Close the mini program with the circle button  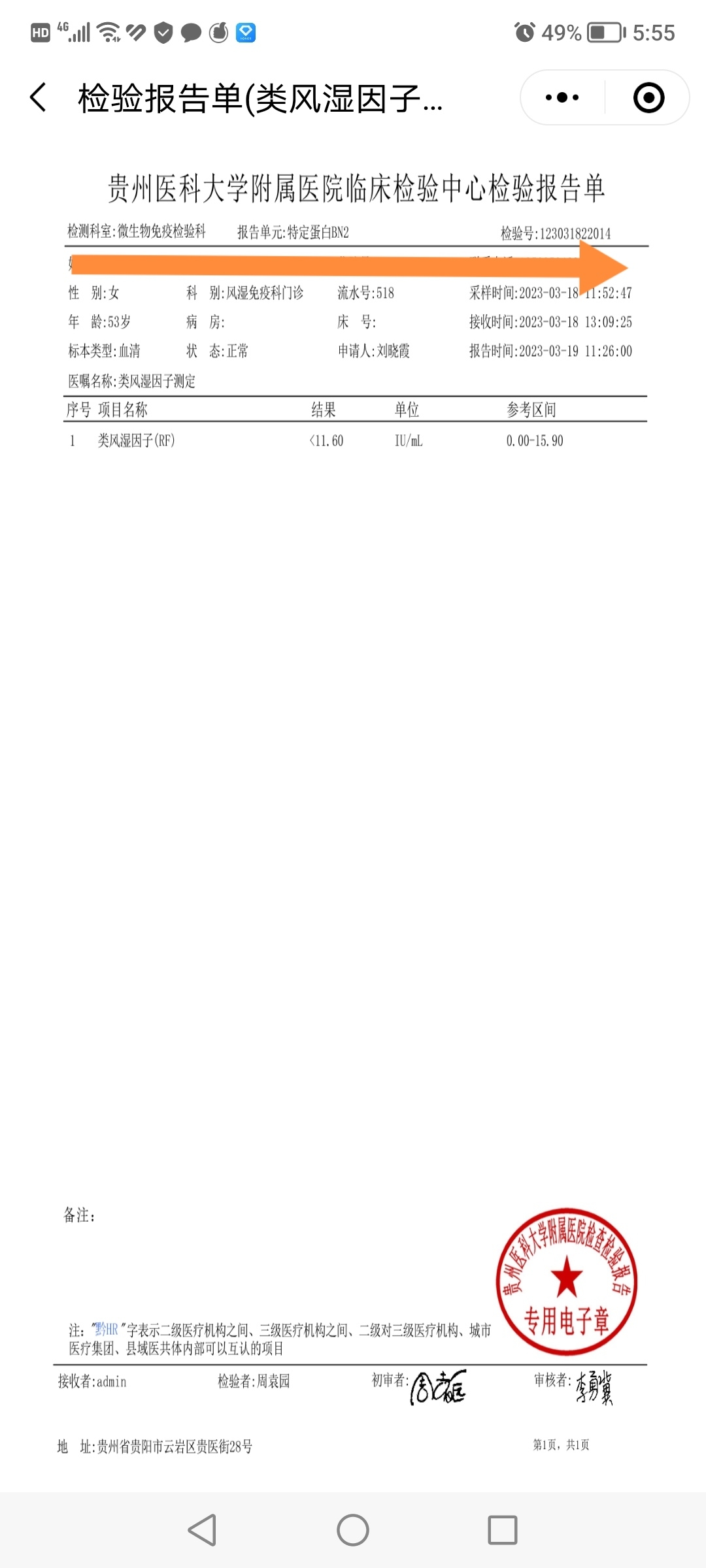pyautogui.click(x=648, y=98)
